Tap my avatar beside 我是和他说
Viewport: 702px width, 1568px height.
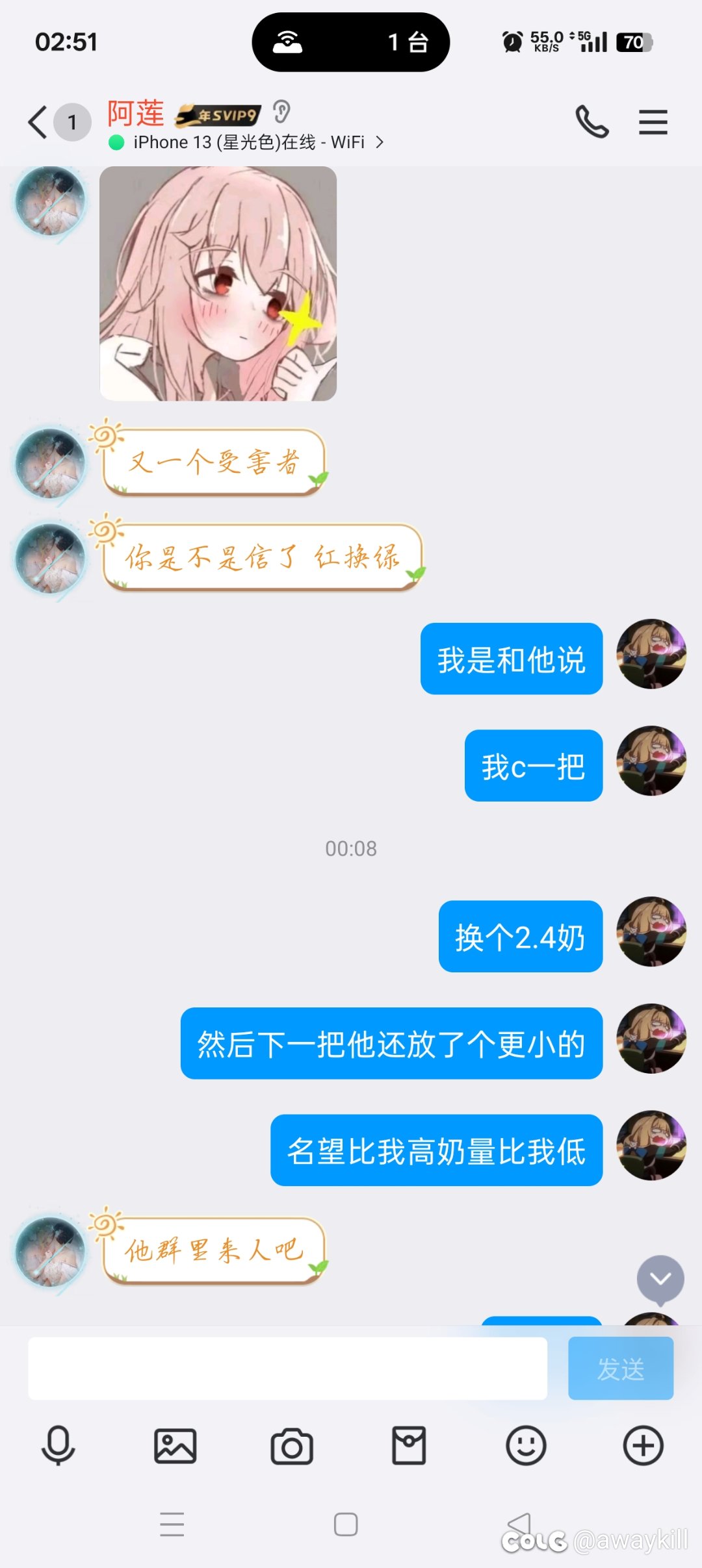651,654
